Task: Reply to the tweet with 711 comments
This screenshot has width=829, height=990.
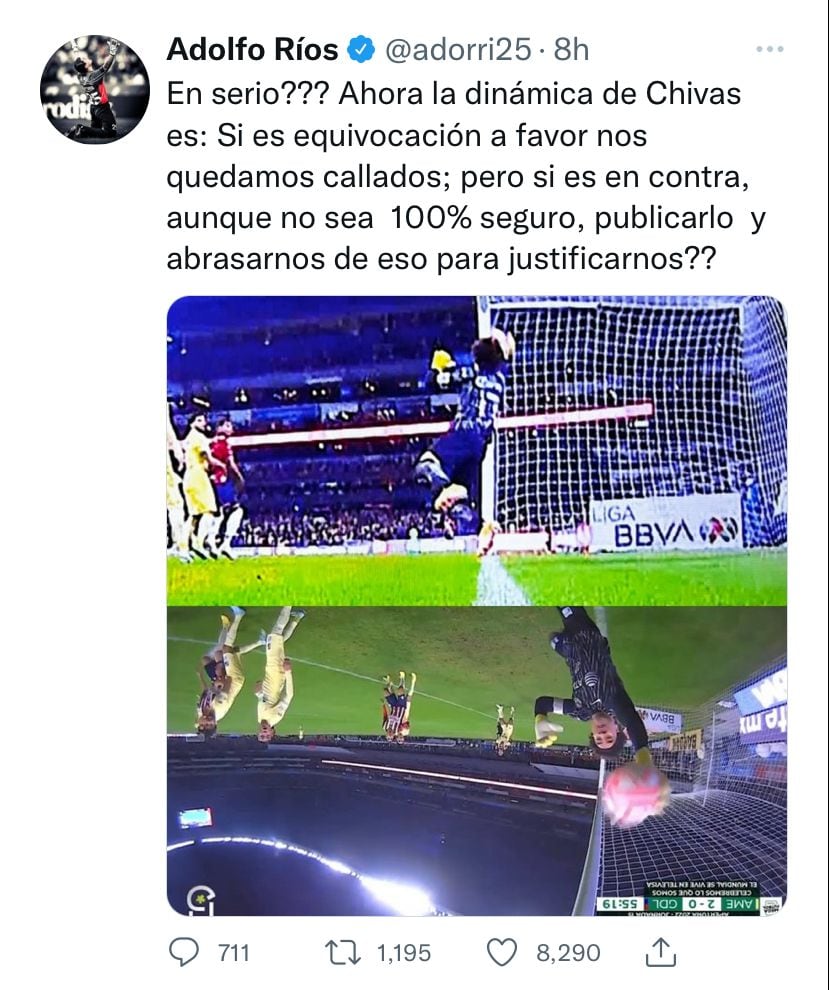Action: tap(182, 953)
